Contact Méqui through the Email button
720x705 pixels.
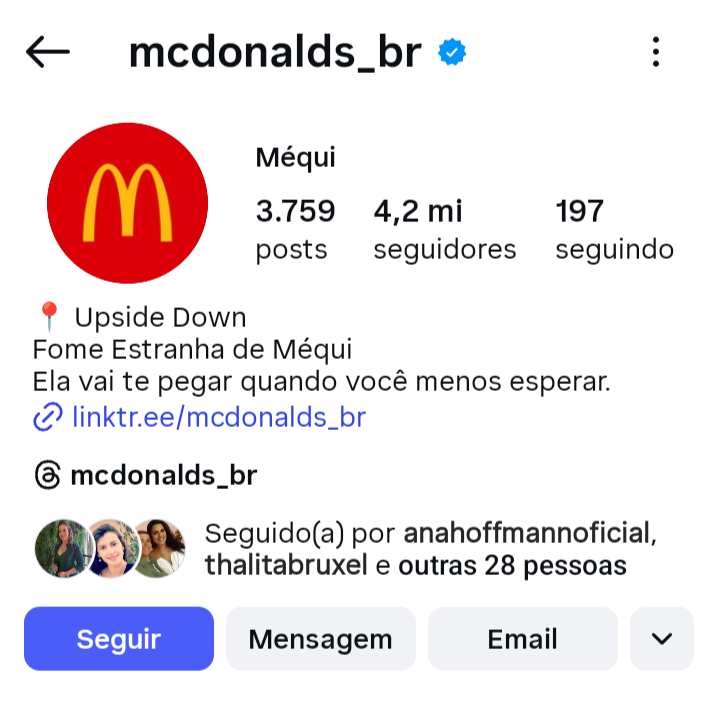coord(522,639)
